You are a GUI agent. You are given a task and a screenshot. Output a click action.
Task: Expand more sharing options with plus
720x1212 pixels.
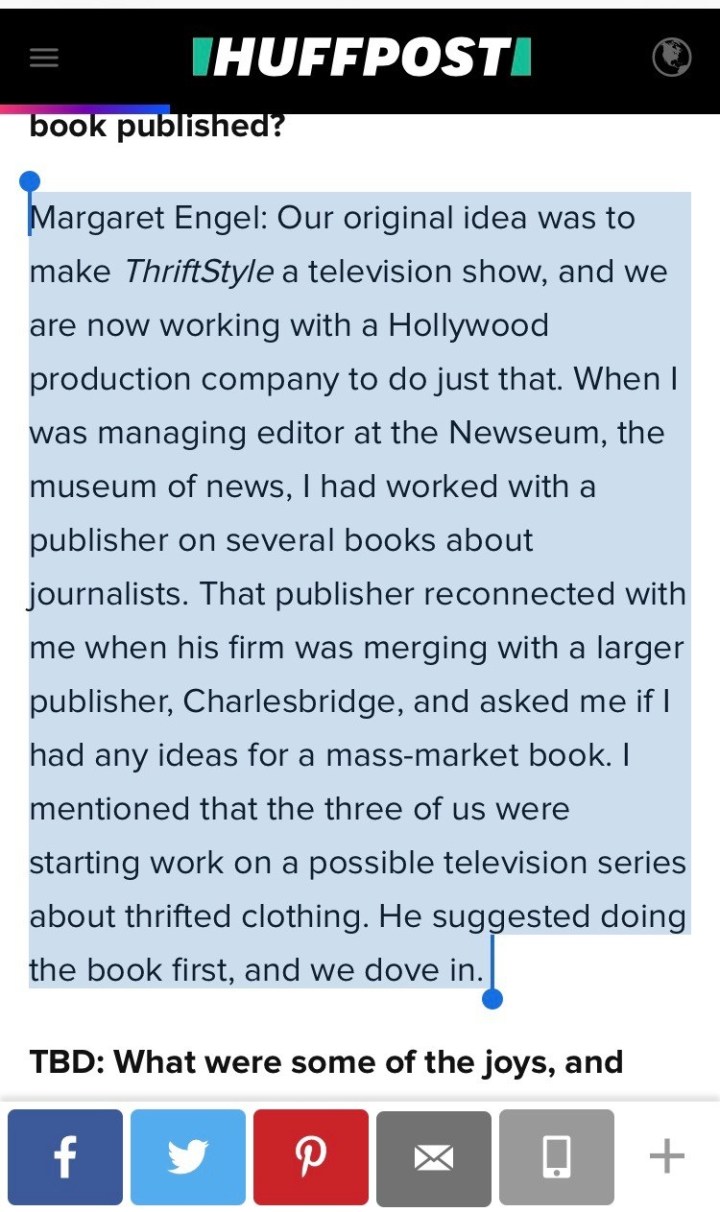pyautogui.click(x=667, y=1157)
